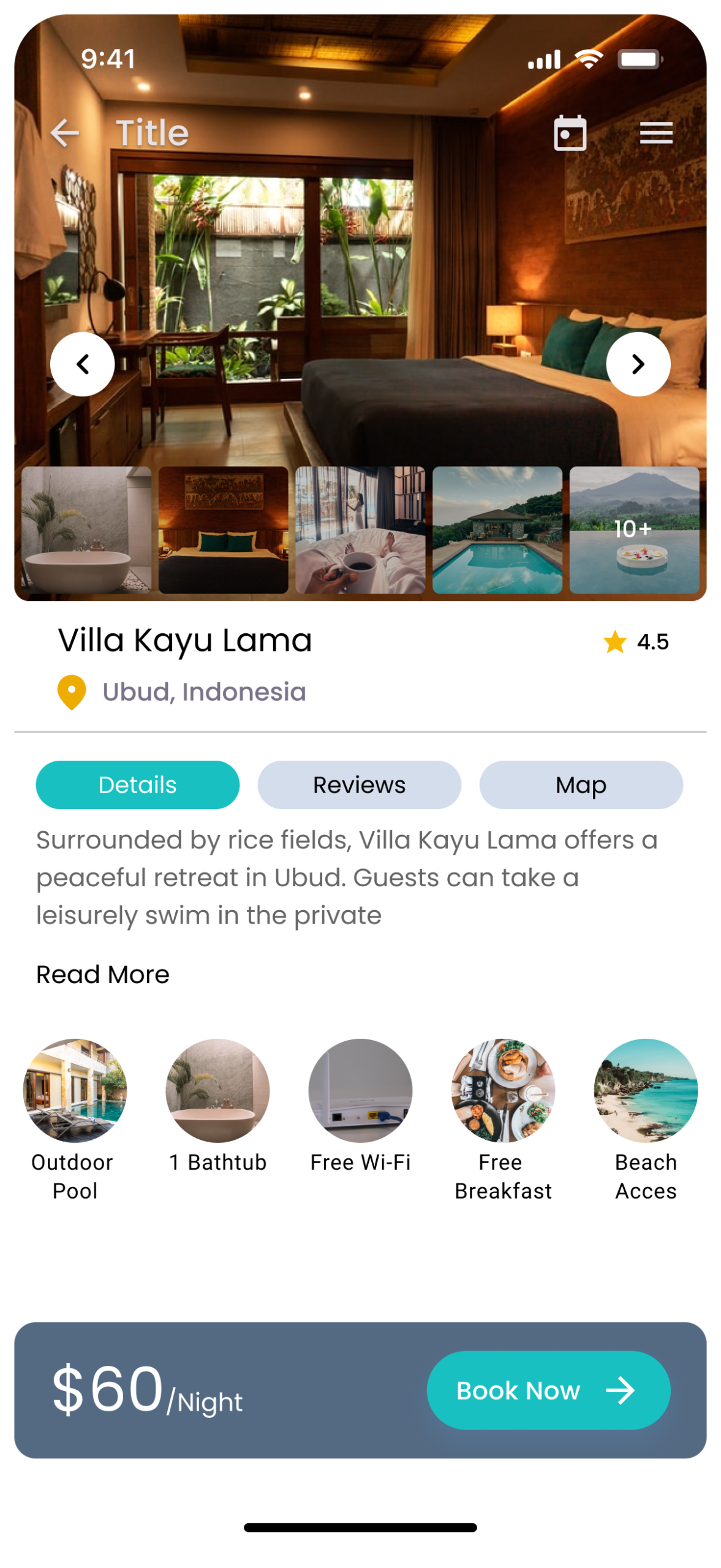Expand the description via Read More
This screenshot has height=1568, width=721.
point(102,974)
